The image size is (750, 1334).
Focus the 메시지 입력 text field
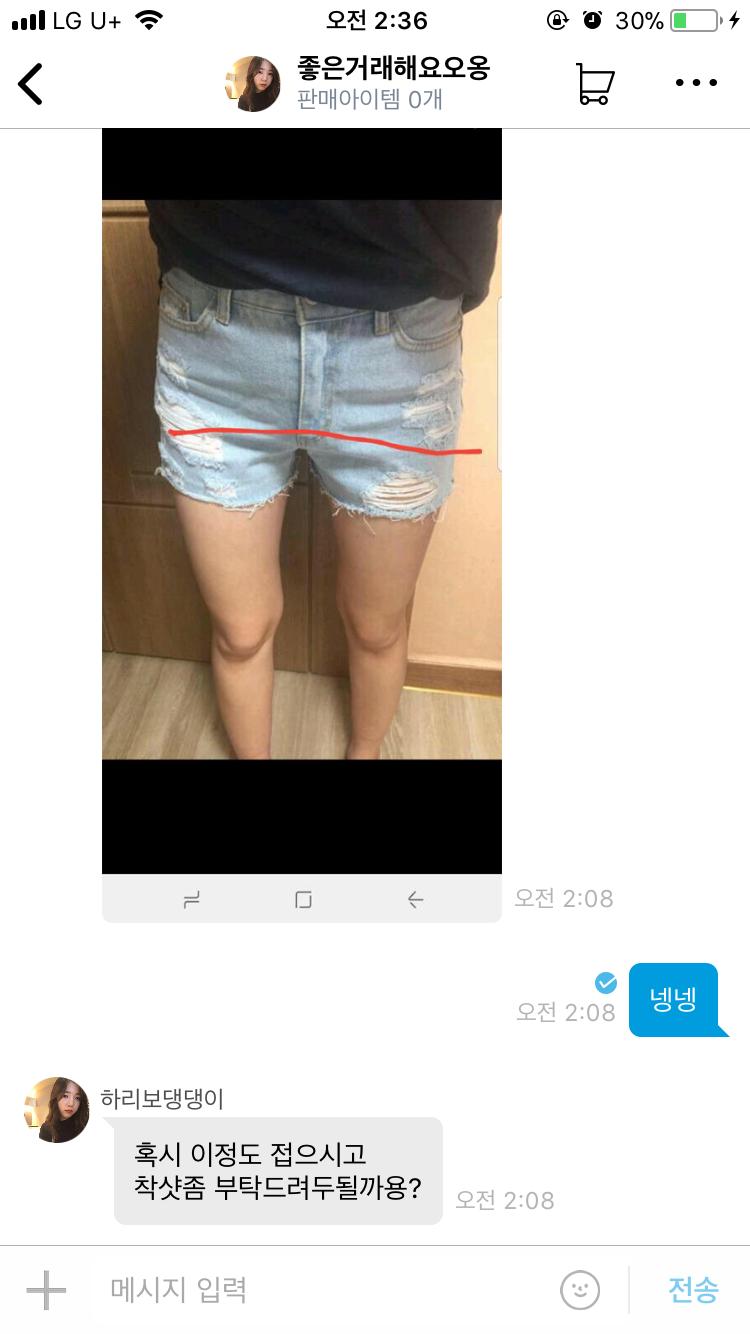[x=320, y=1290]
